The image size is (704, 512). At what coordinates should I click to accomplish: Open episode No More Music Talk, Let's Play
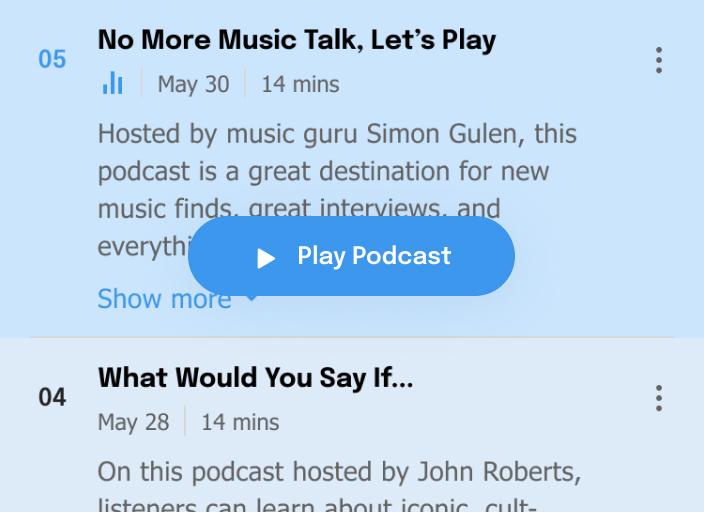click(296, 41)
